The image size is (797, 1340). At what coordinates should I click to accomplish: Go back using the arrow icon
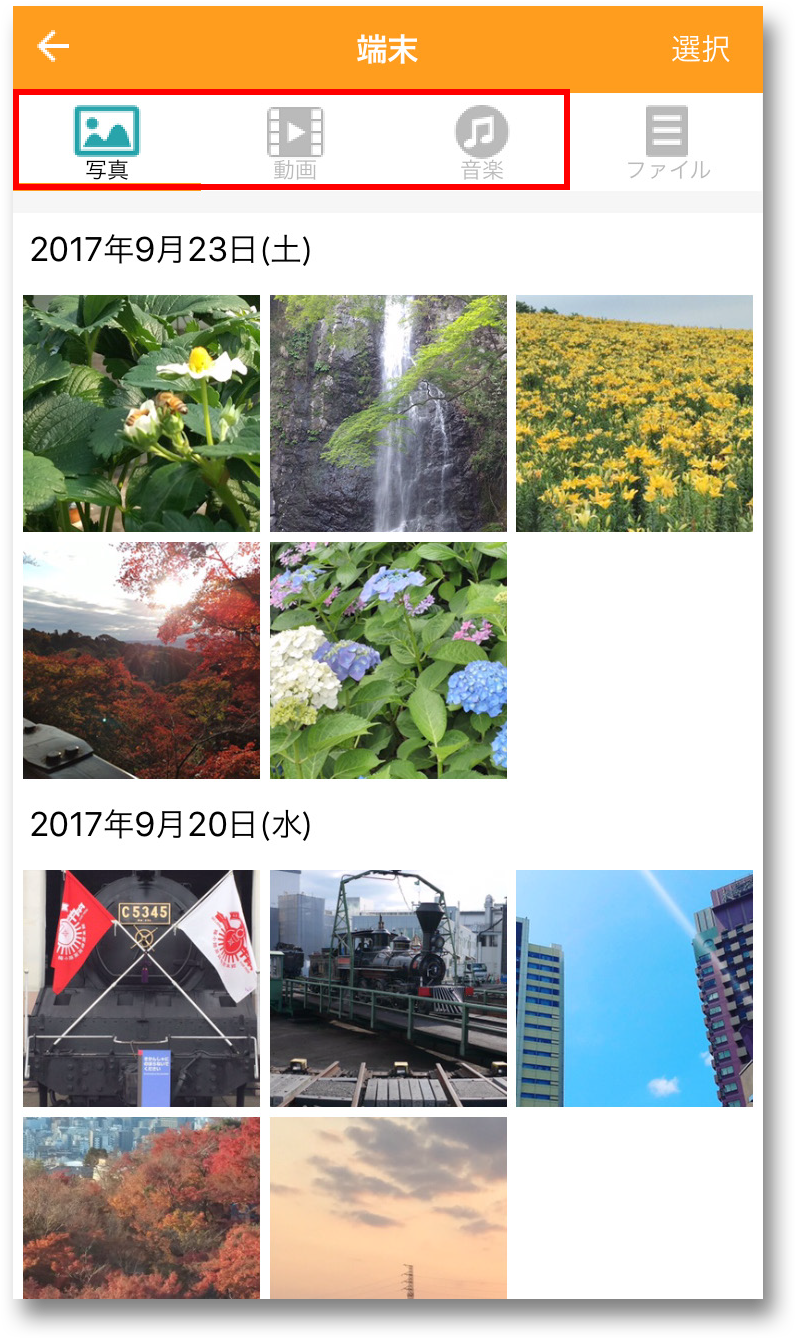pyautogui.click(x=53, y=47)
